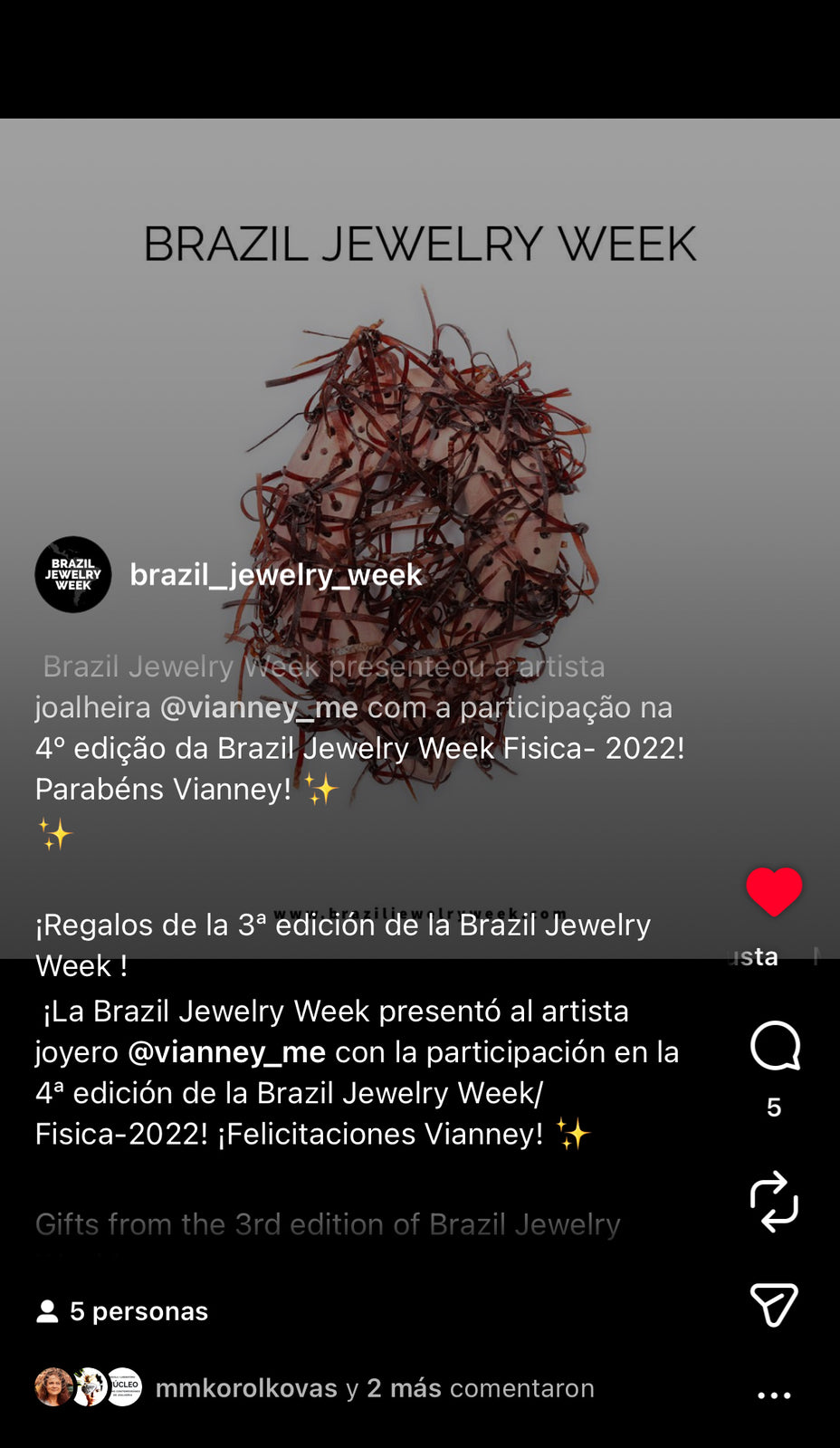This screenshot has height=1448, width=840.
Task: Open the brazil_jewelry_week profile avatar
Action: pos(73,575)
